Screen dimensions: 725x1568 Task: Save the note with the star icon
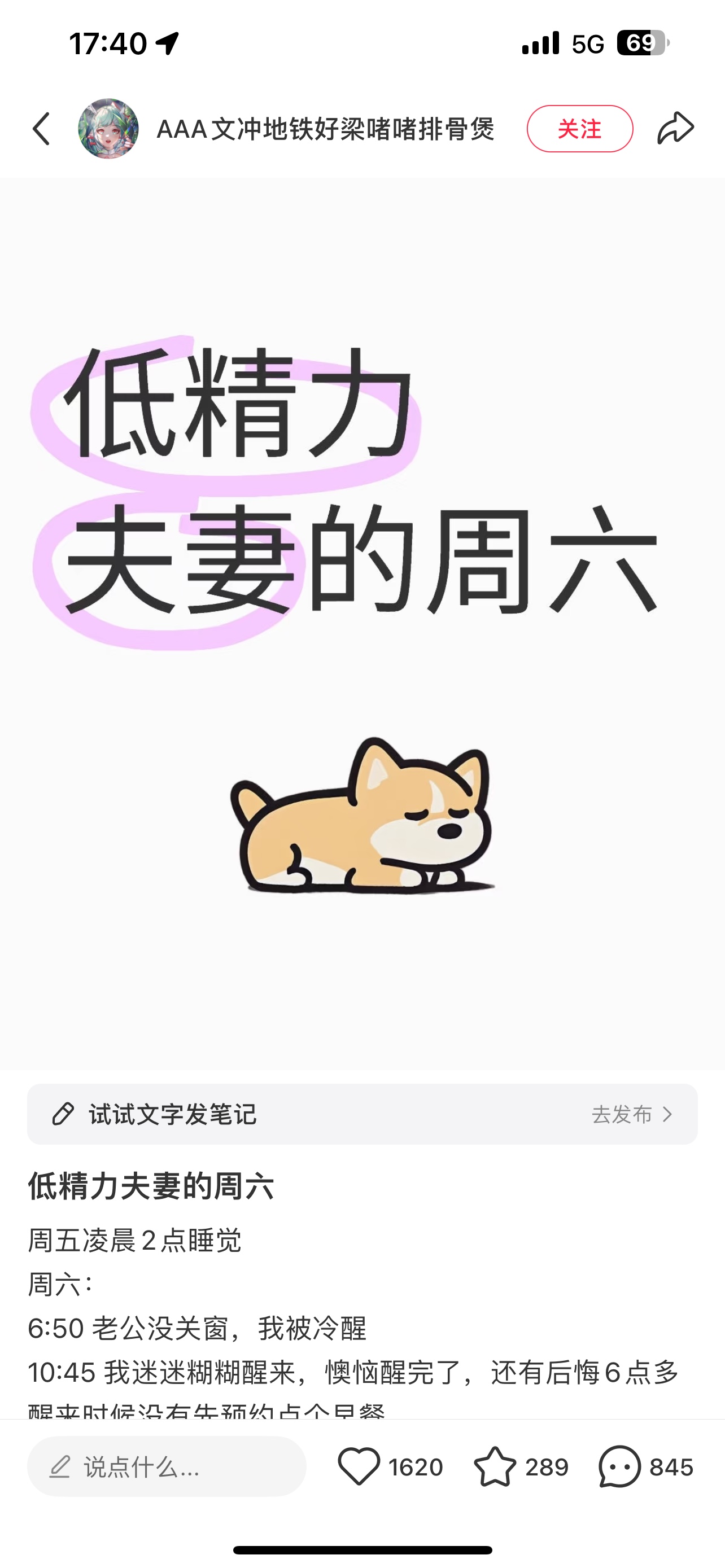pos(495,1467)
